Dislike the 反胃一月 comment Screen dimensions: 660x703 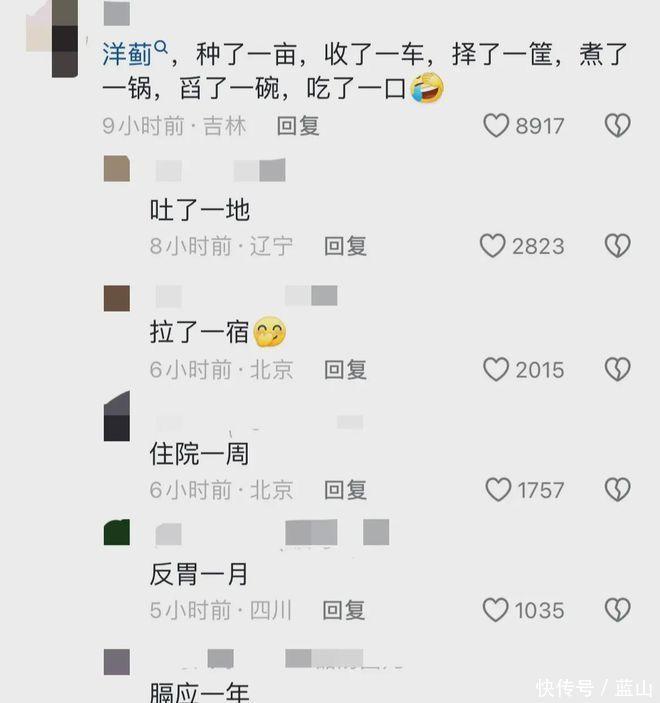tap(617, 610)
